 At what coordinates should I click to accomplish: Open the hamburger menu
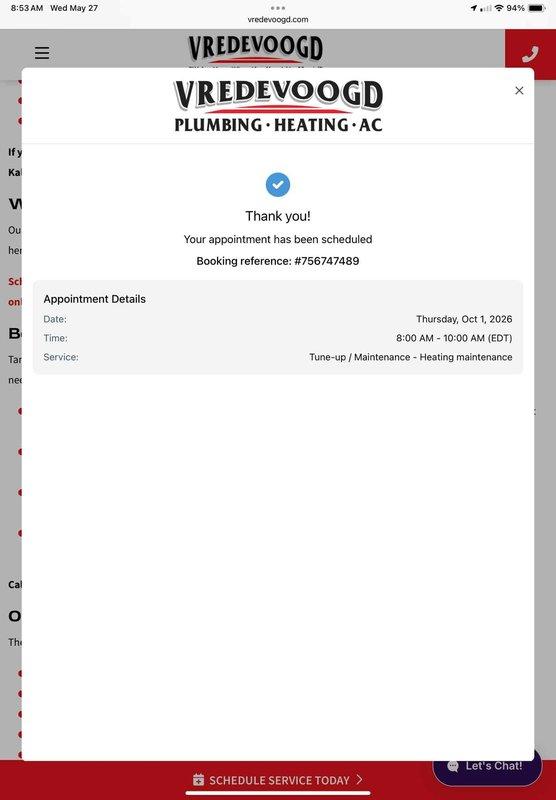[42, 53]
